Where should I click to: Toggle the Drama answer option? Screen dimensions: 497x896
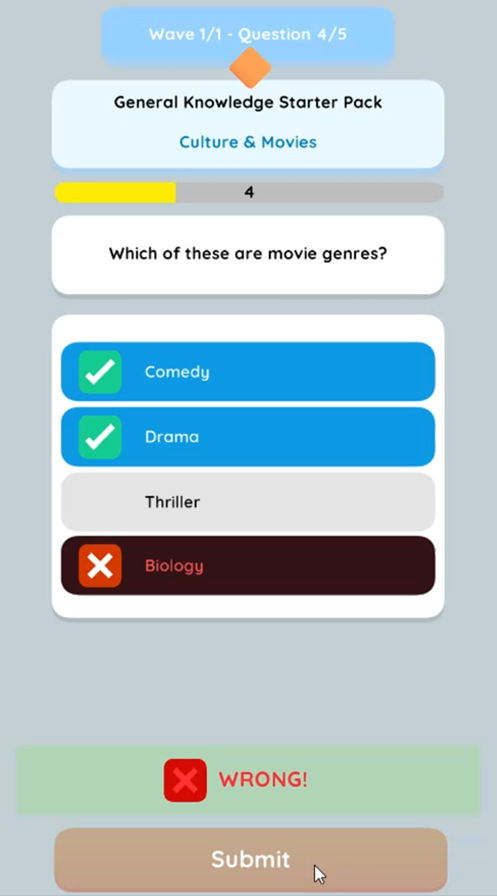point(248,437)
